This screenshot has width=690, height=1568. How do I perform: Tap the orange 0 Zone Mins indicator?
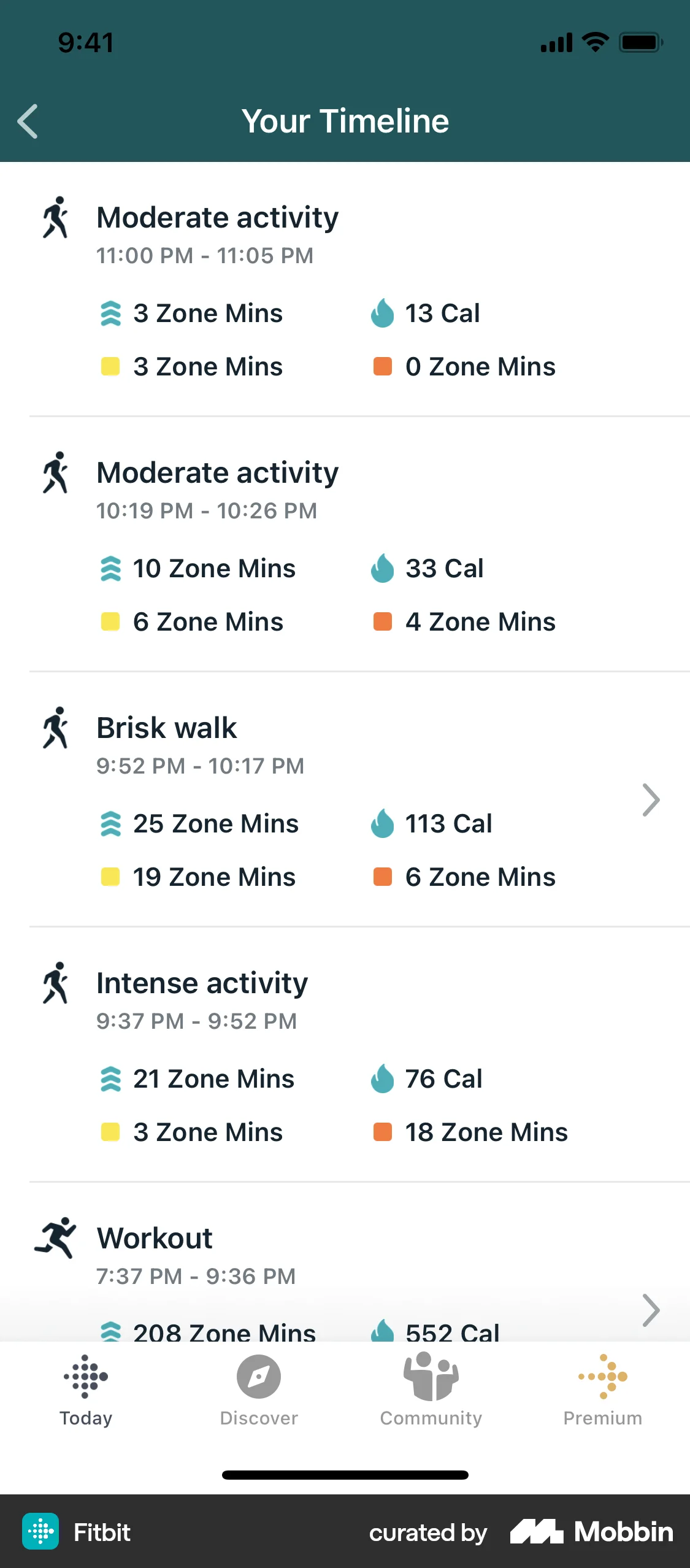click(382, 366)
